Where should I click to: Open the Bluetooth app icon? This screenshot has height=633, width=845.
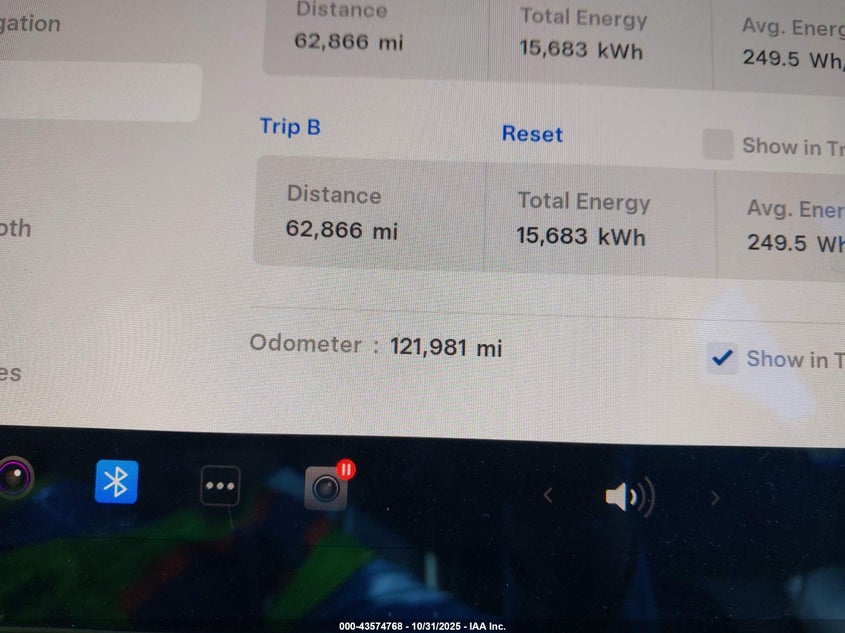pos(117,483)
